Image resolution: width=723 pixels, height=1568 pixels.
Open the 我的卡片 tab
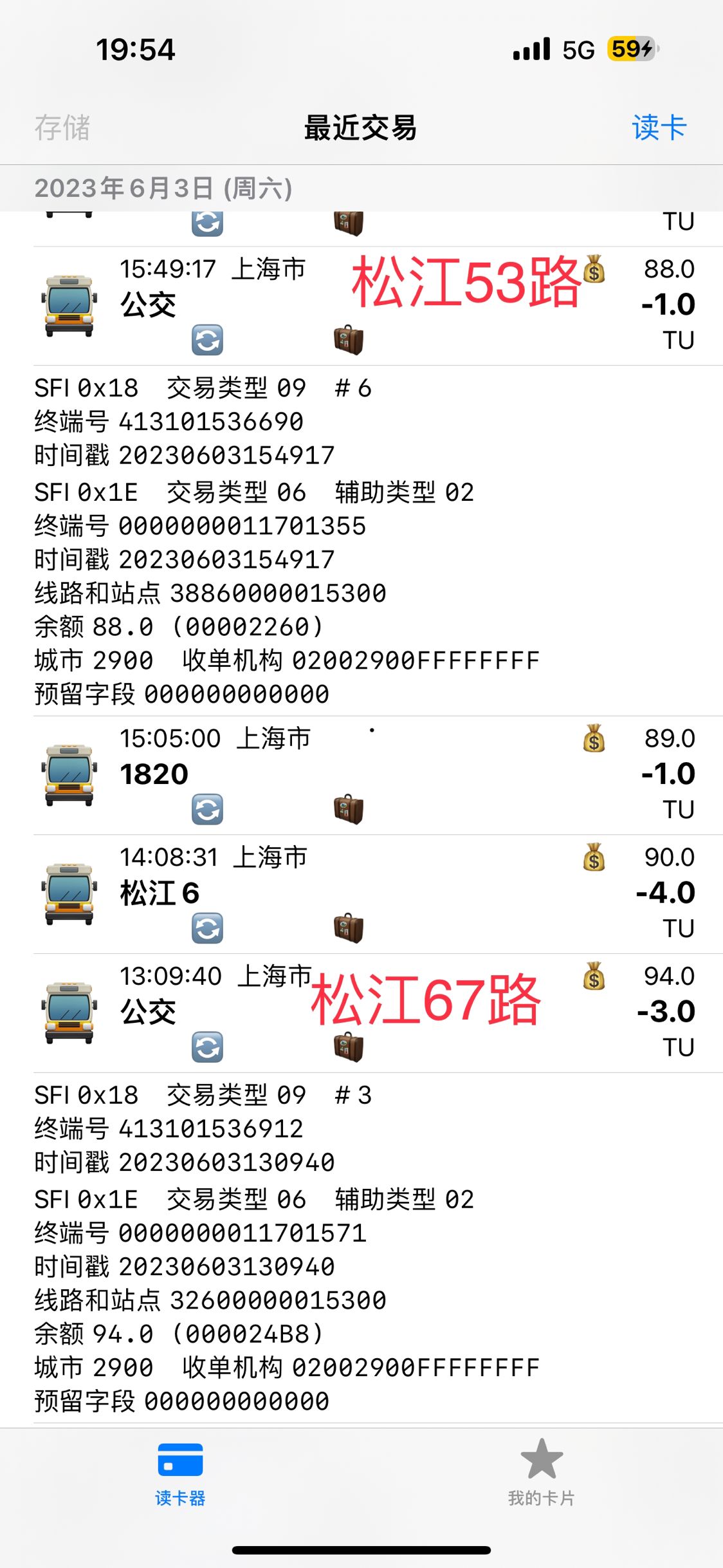pos(541,1473)
